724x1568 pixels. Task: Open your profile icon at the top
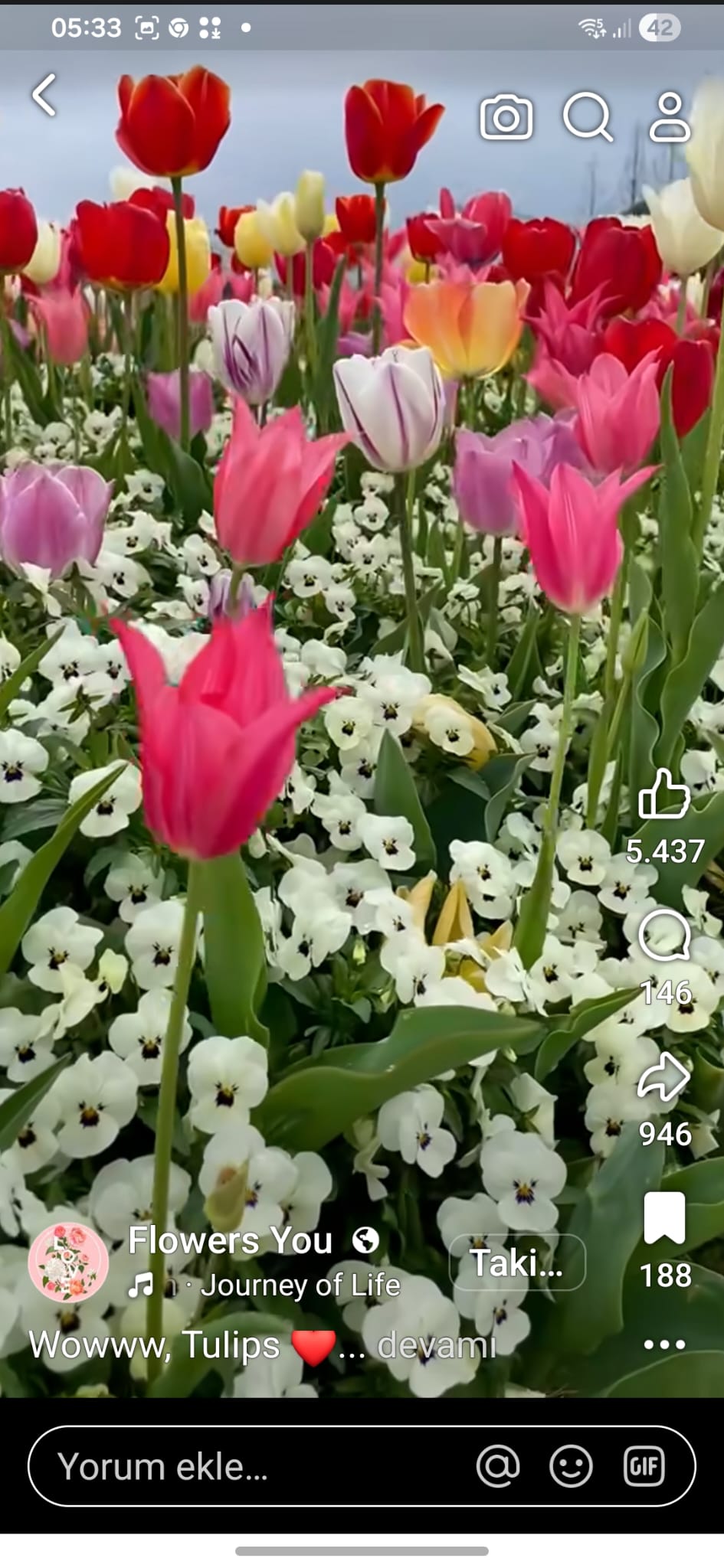[670, 117]
